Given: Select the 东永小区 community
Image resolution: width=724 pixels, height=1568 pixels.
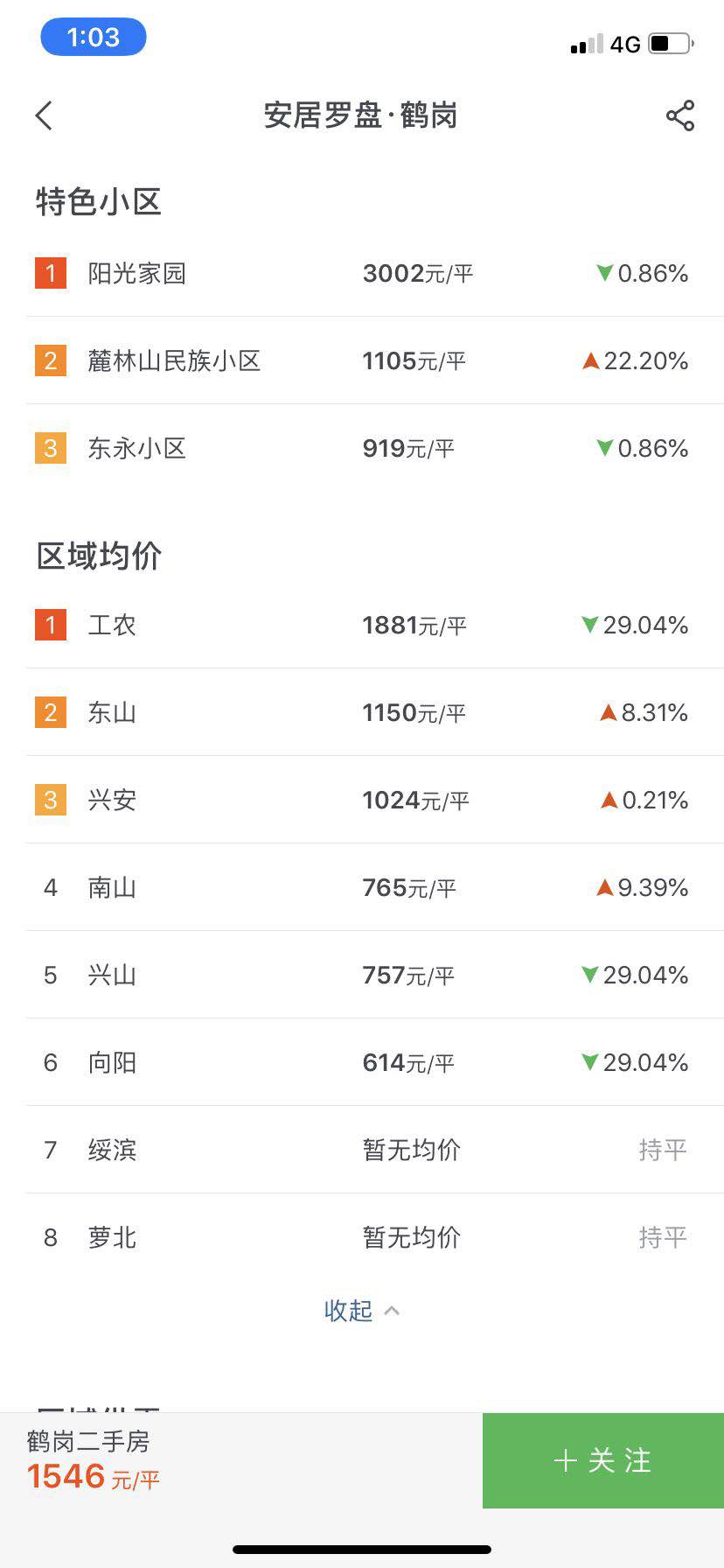Looking at the screenshot, I should coord(362,448).
